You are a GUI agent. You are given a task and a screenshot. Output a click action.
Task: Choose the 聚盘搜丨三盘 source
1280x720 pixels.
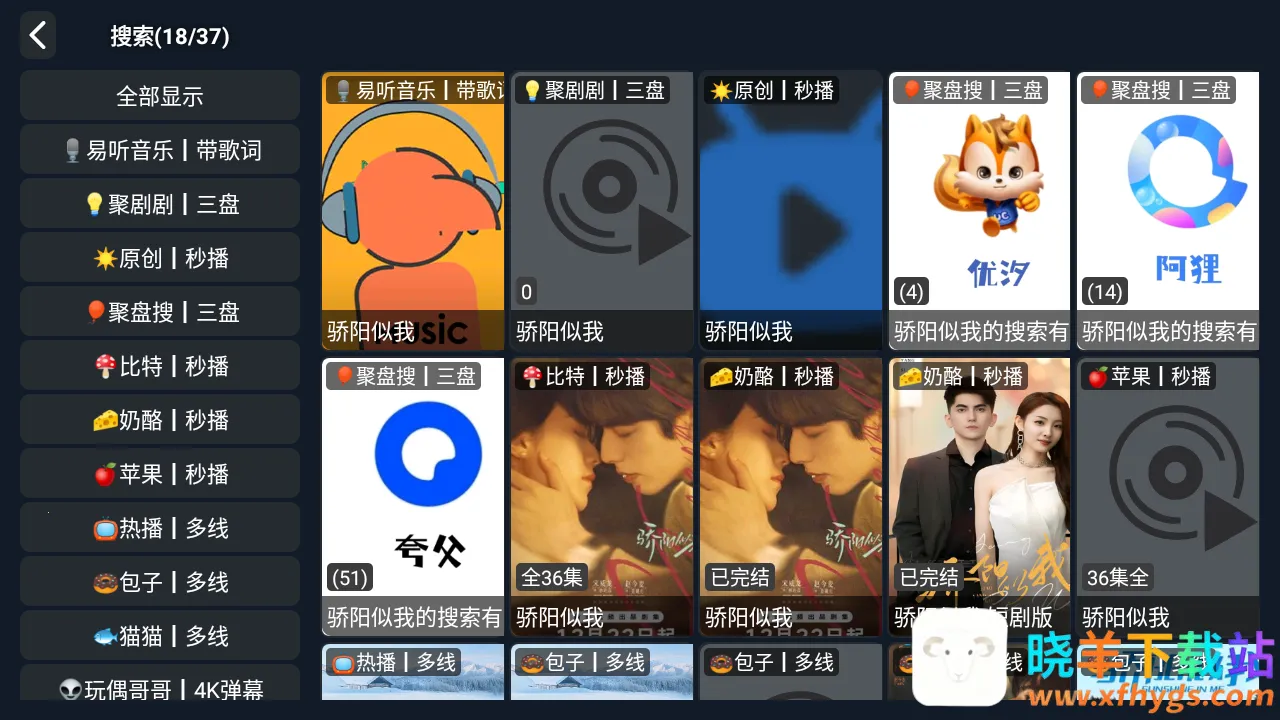click(160, 312)
